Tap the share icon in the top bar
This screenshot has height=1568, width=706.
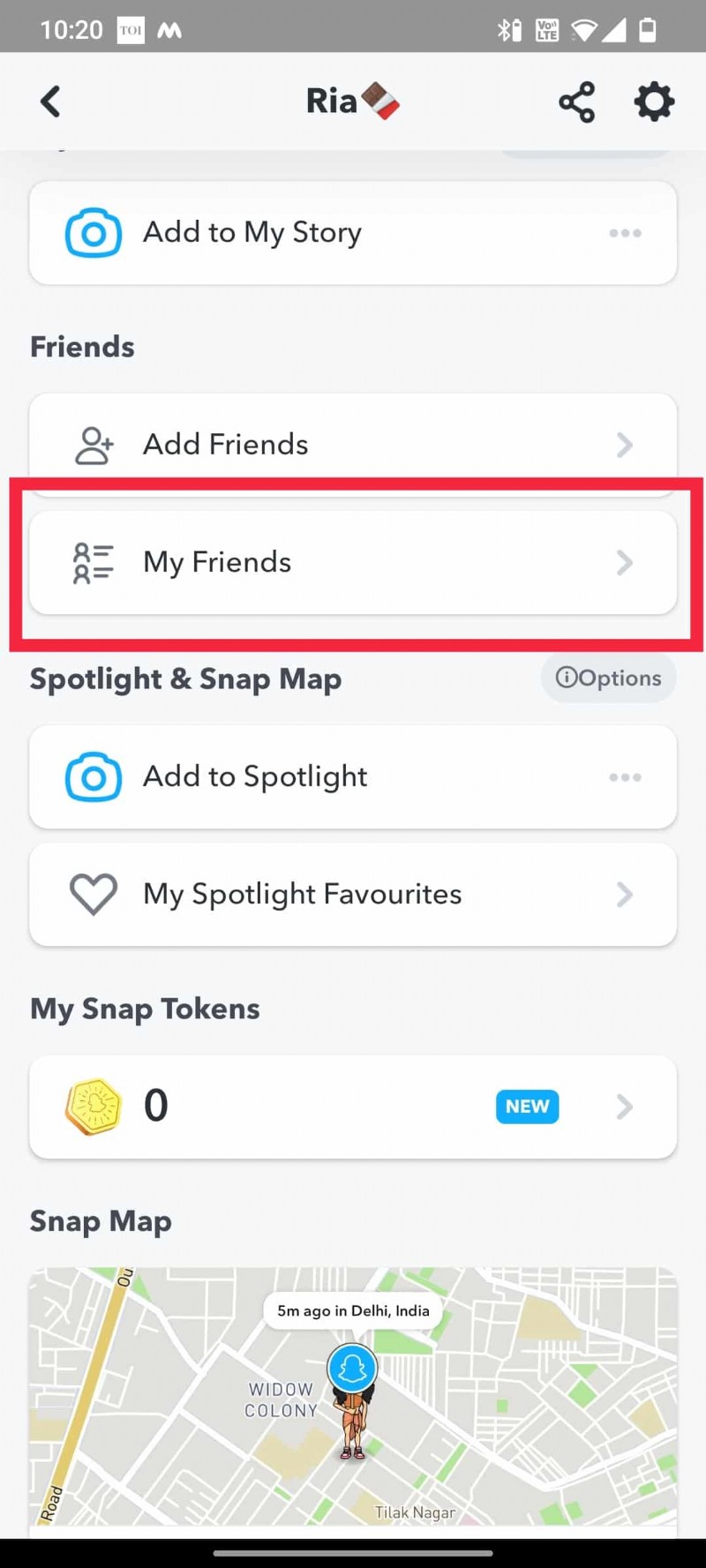click(x=577, y=101)
